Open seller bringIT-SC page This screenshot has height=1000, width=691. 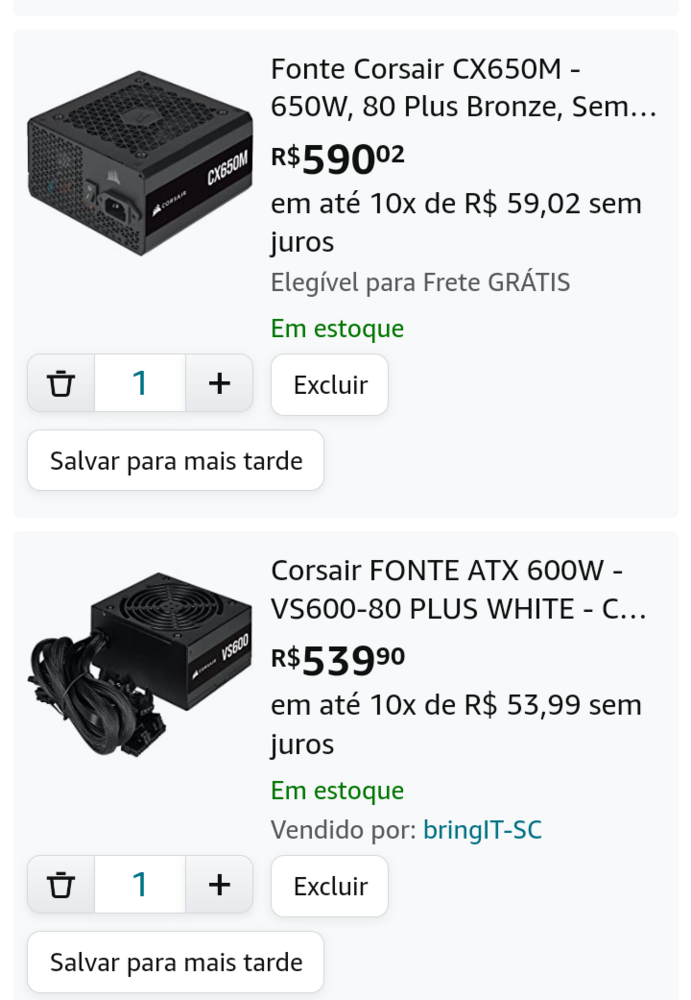pyautogui.click(x=482, y=830)
